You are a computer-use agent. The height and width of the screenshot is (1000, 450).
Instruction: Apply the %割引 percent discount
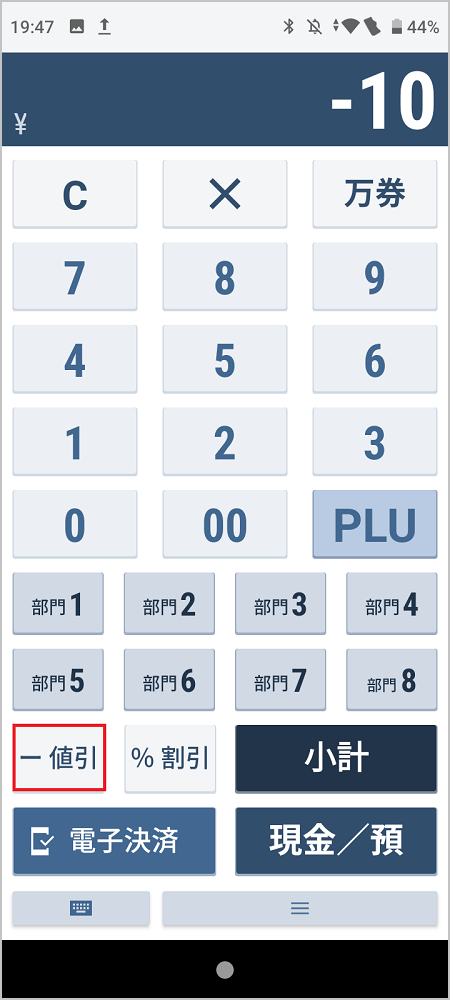pyautogui.click(x=170, y=758)
